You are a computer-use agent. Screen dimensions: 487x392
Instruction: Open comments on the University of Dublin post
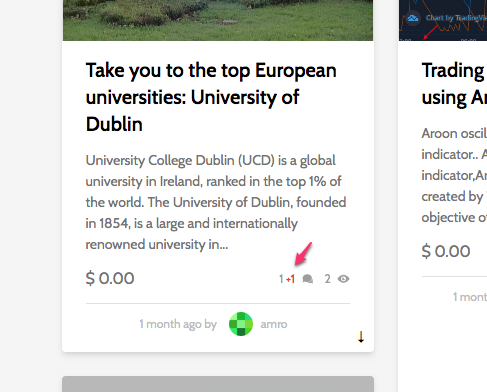[308, 279]
